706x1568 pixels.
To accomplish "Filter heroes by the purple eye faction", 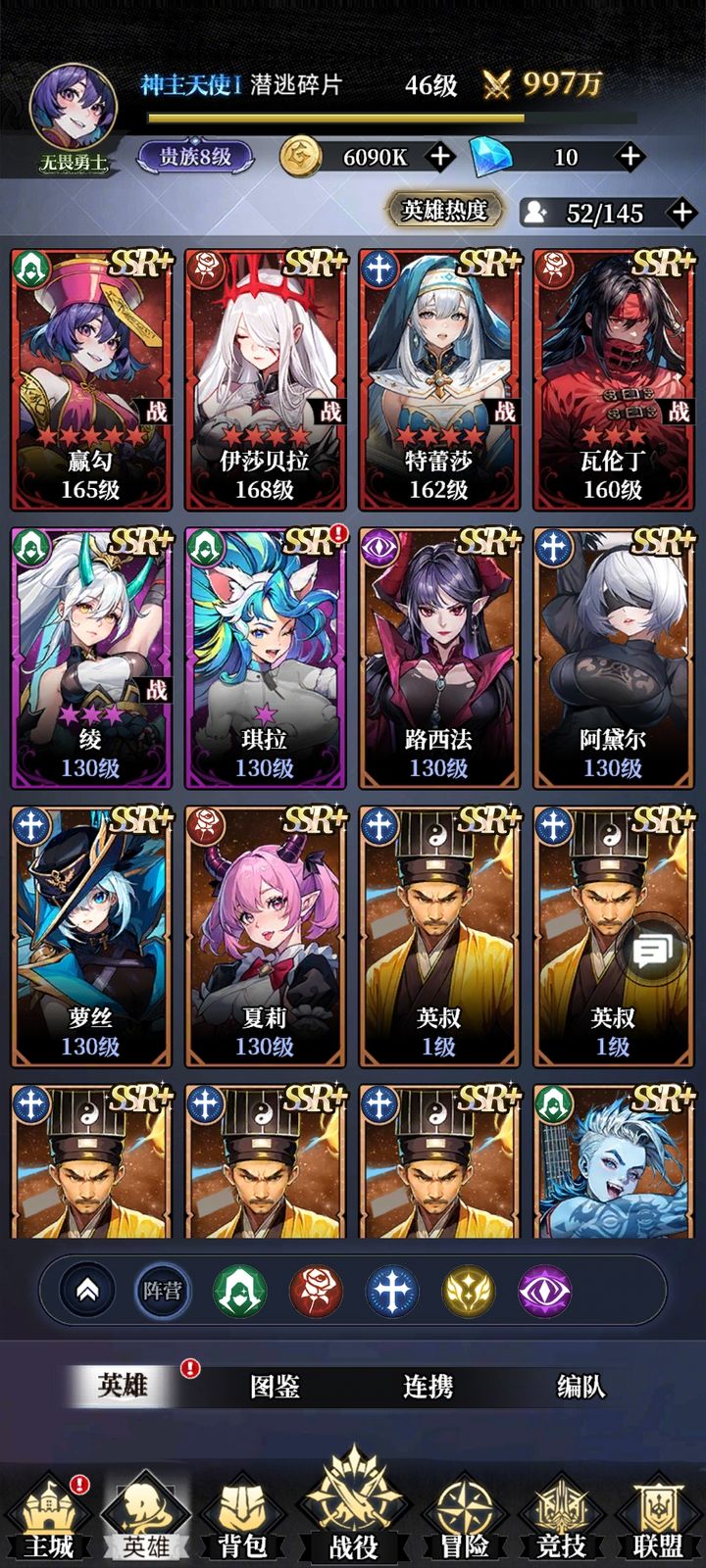I will (544, 1291).
